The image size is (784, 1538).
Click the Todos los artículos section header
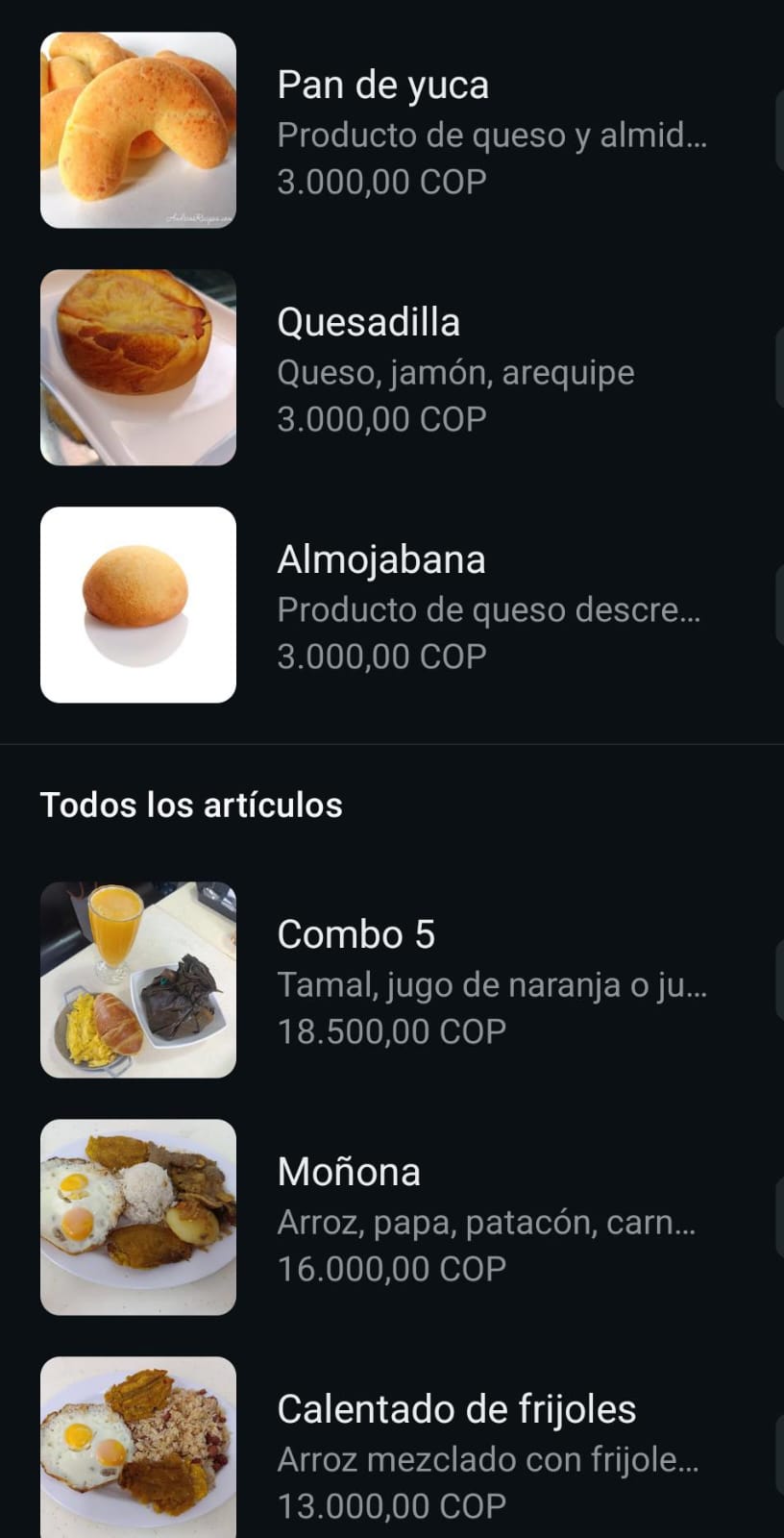[x=190, y=805]
